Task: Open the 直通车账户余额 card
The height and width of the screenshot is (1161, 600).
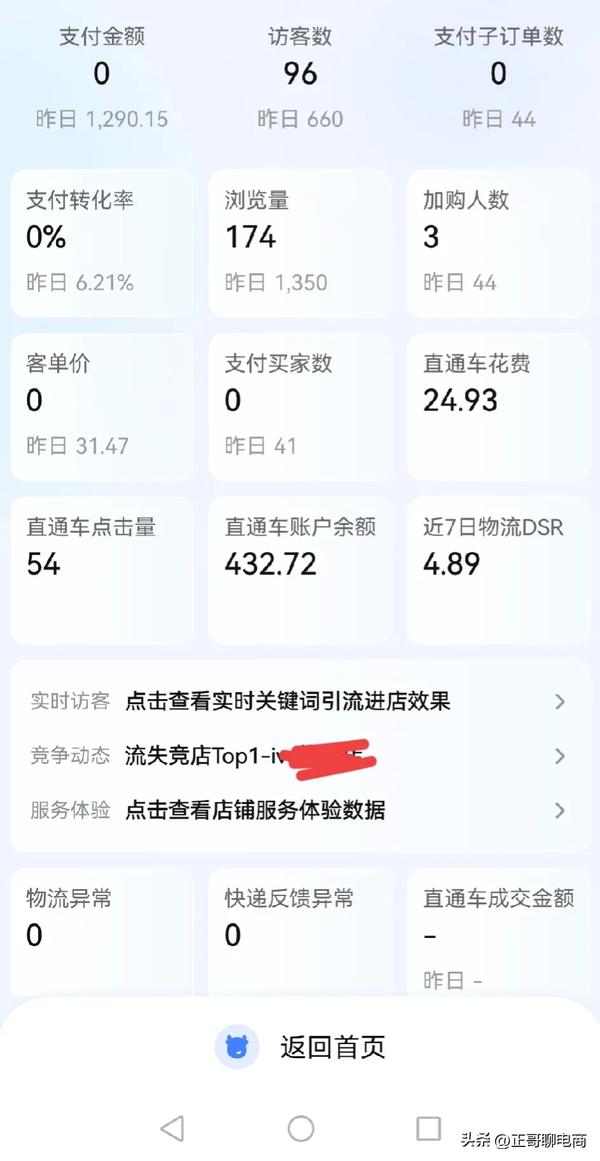Action: coord(300,570)
